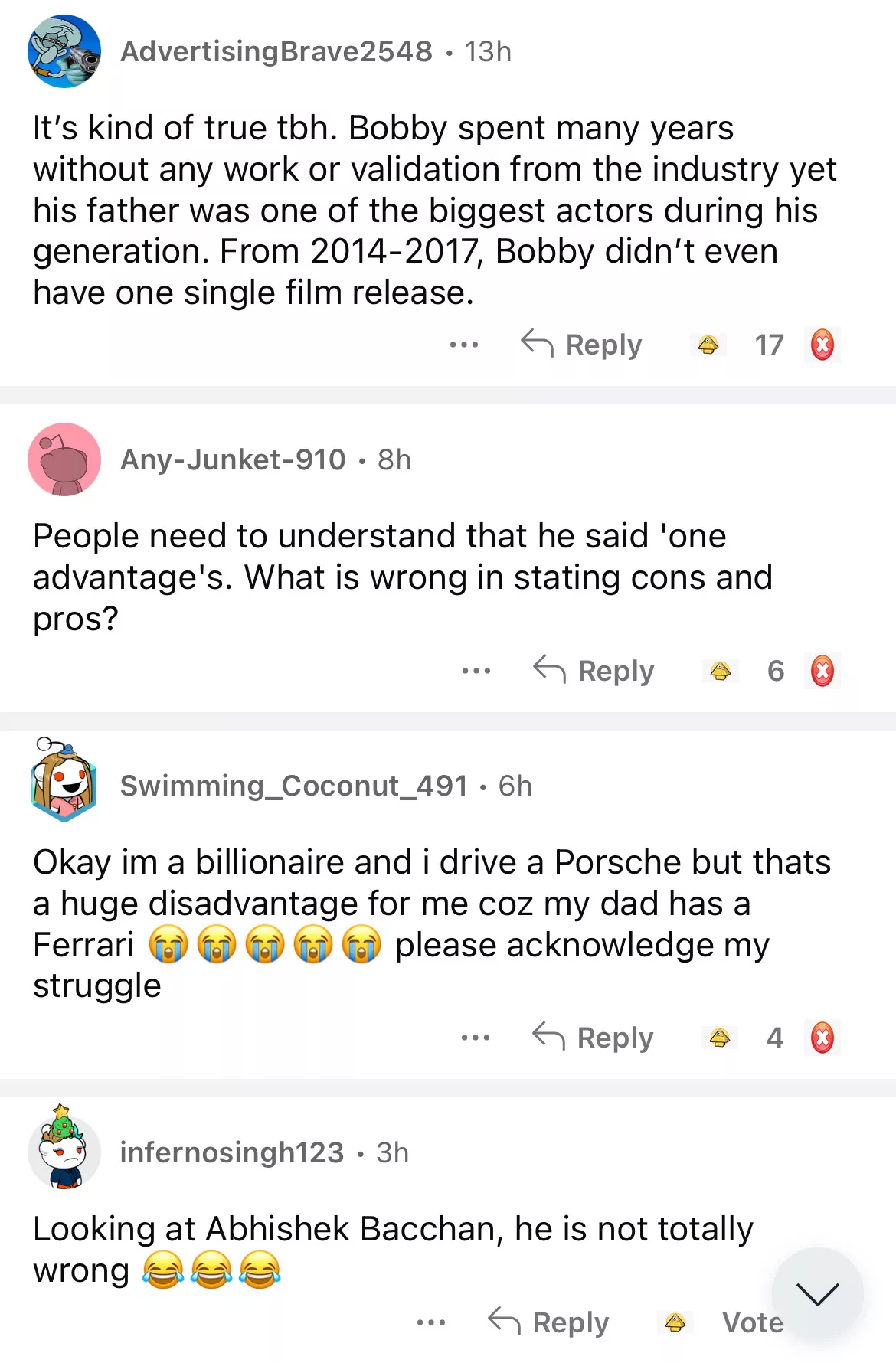Image resolution: width=896 pixels, height=1363 pixels.
Task: Open more options on Any-Junket-910's comment
Action: [476, 671]
